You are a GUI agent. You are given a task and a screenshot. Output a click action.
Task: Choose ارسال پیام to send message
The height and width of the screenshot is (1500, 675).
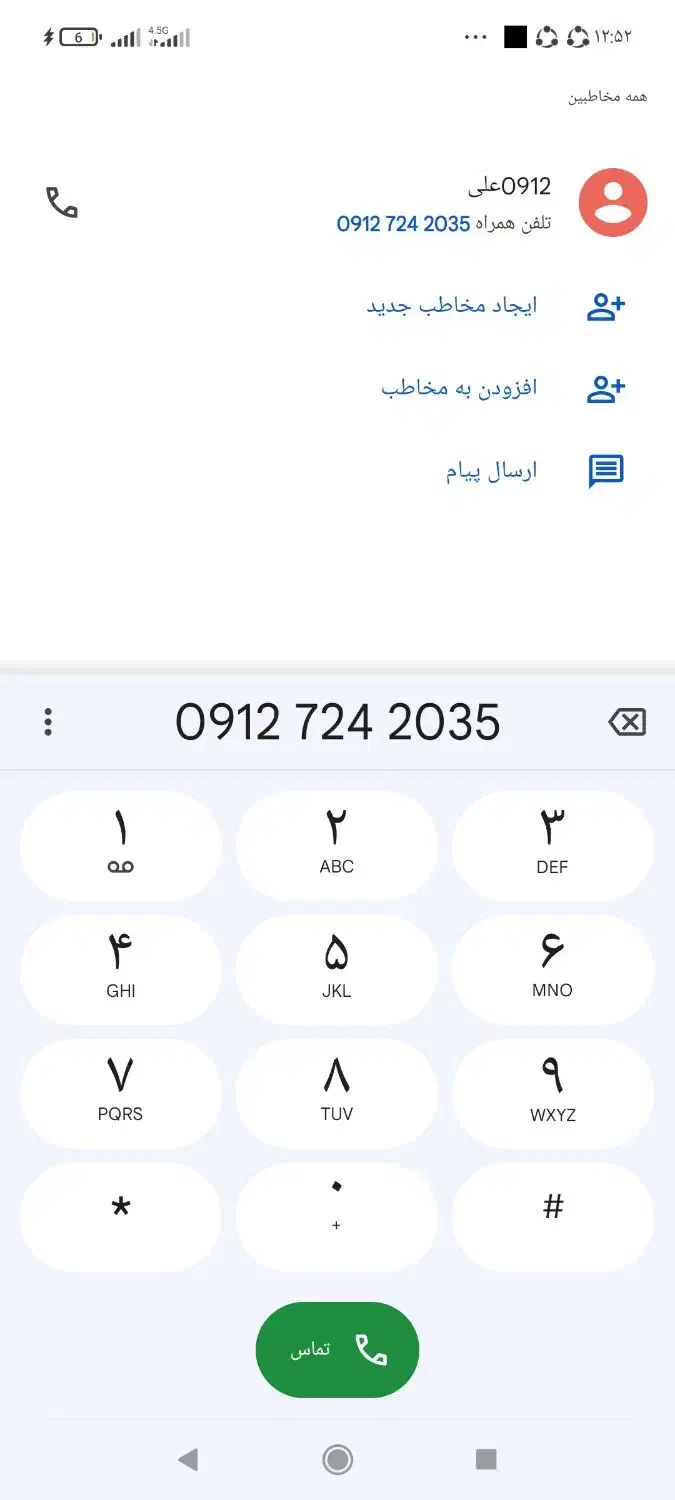point(491,471)
